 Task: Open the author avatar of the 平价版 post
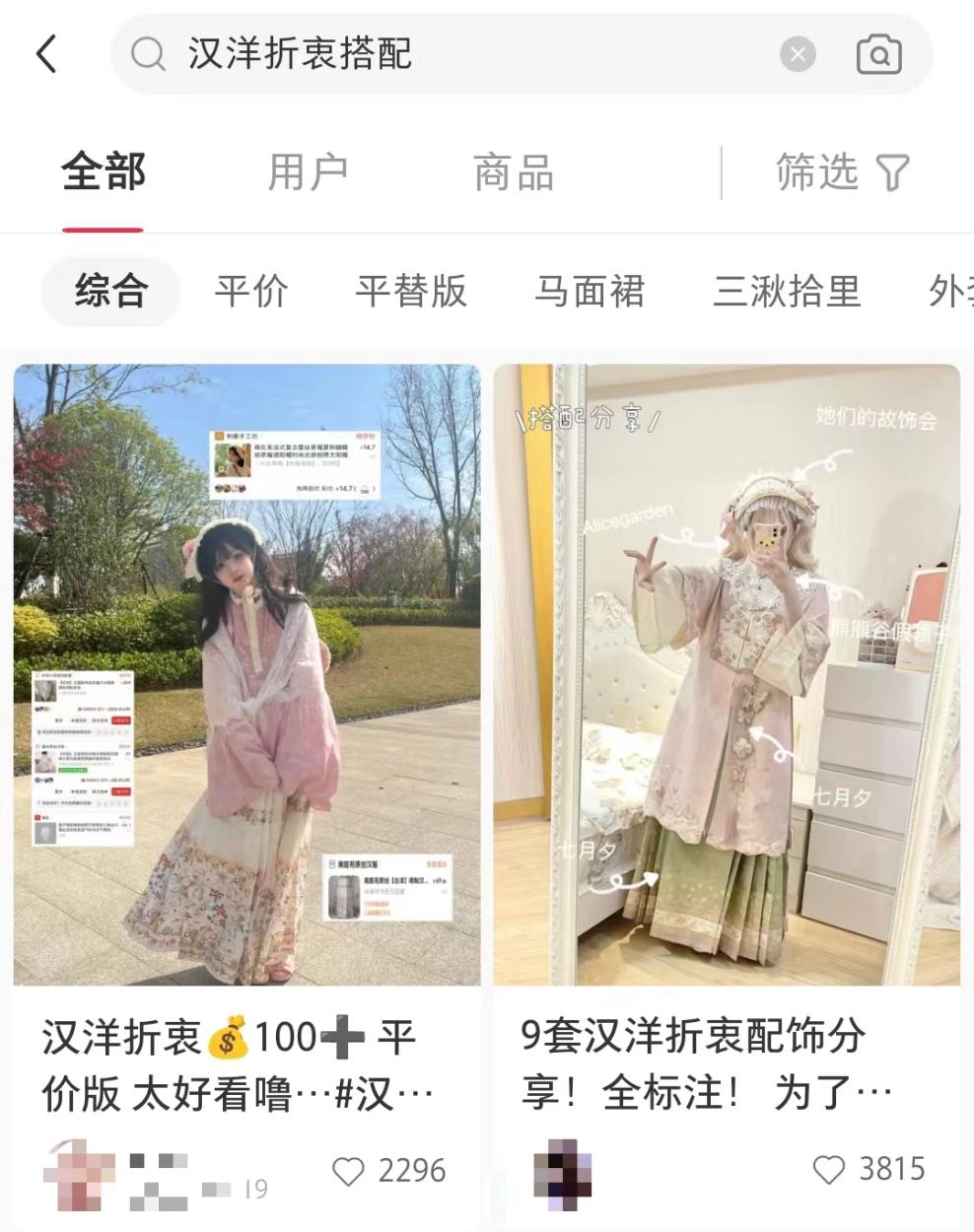coord(79,1175)
